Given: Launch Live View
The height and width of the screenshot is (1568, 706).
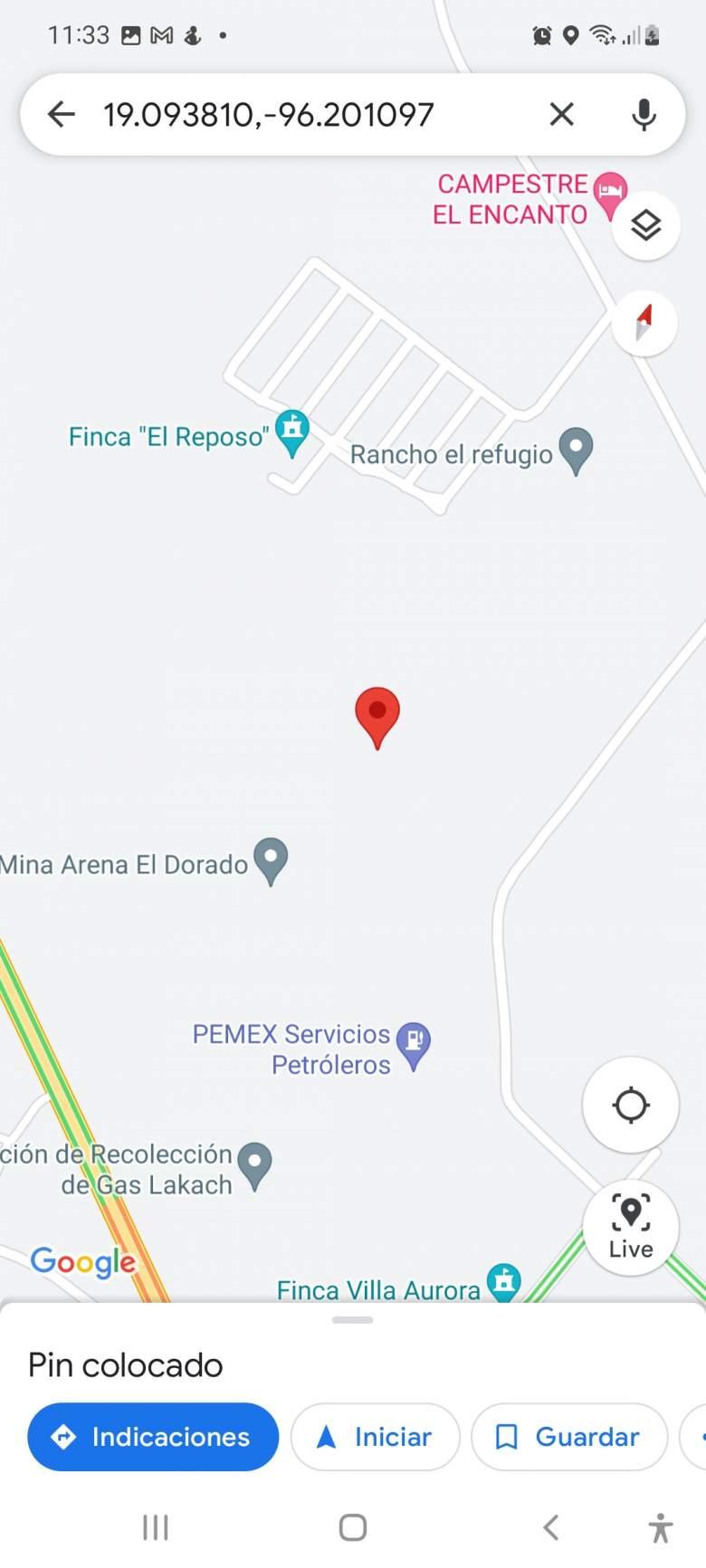Looking at the screenshot, I should pyautogui.click(x=630, y=1227).
